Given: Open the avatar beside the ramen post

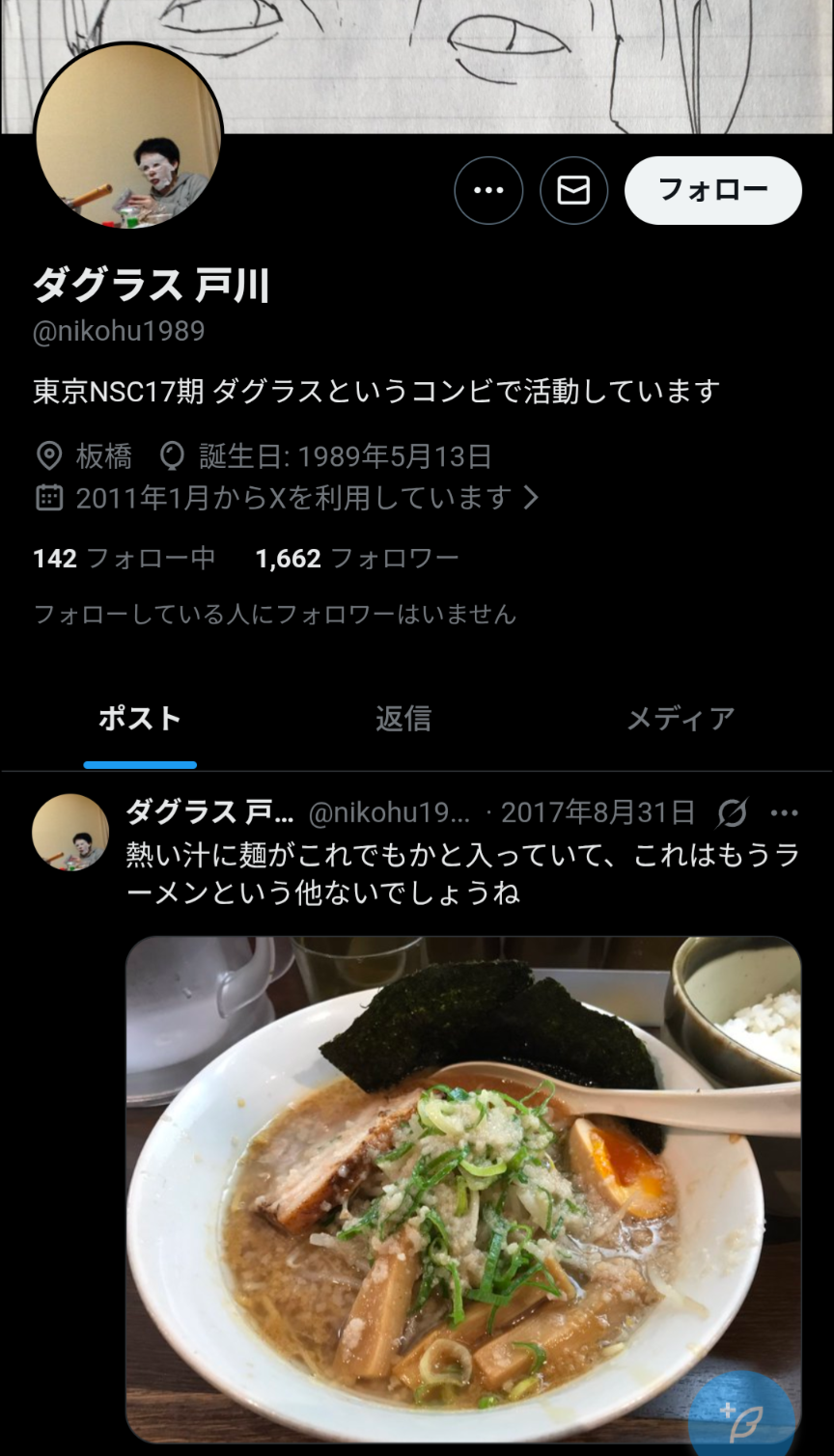Looking at the screenshot, I should [70, 833].
